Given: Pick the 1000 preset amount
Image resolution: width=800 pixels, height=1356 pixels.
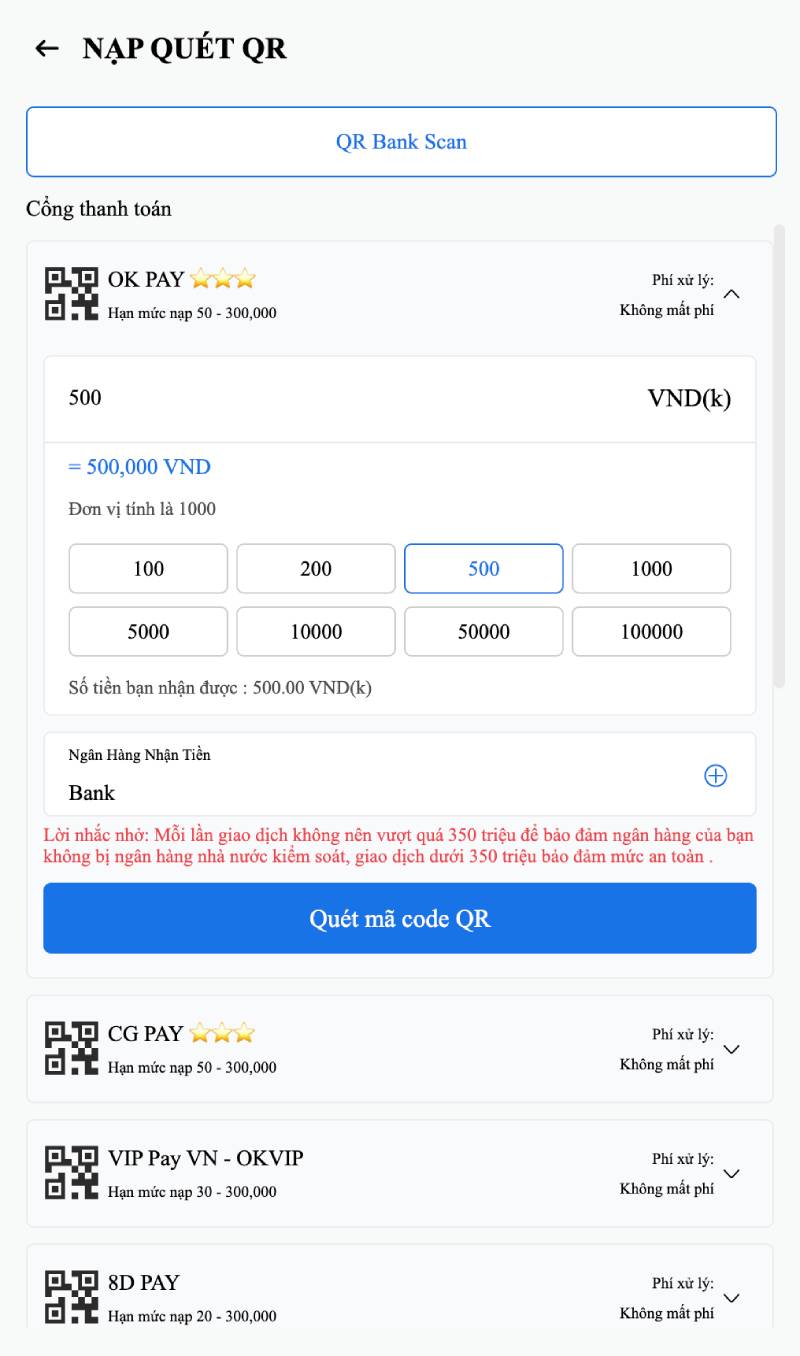Looking at the screenshot, I should (651, 569).
